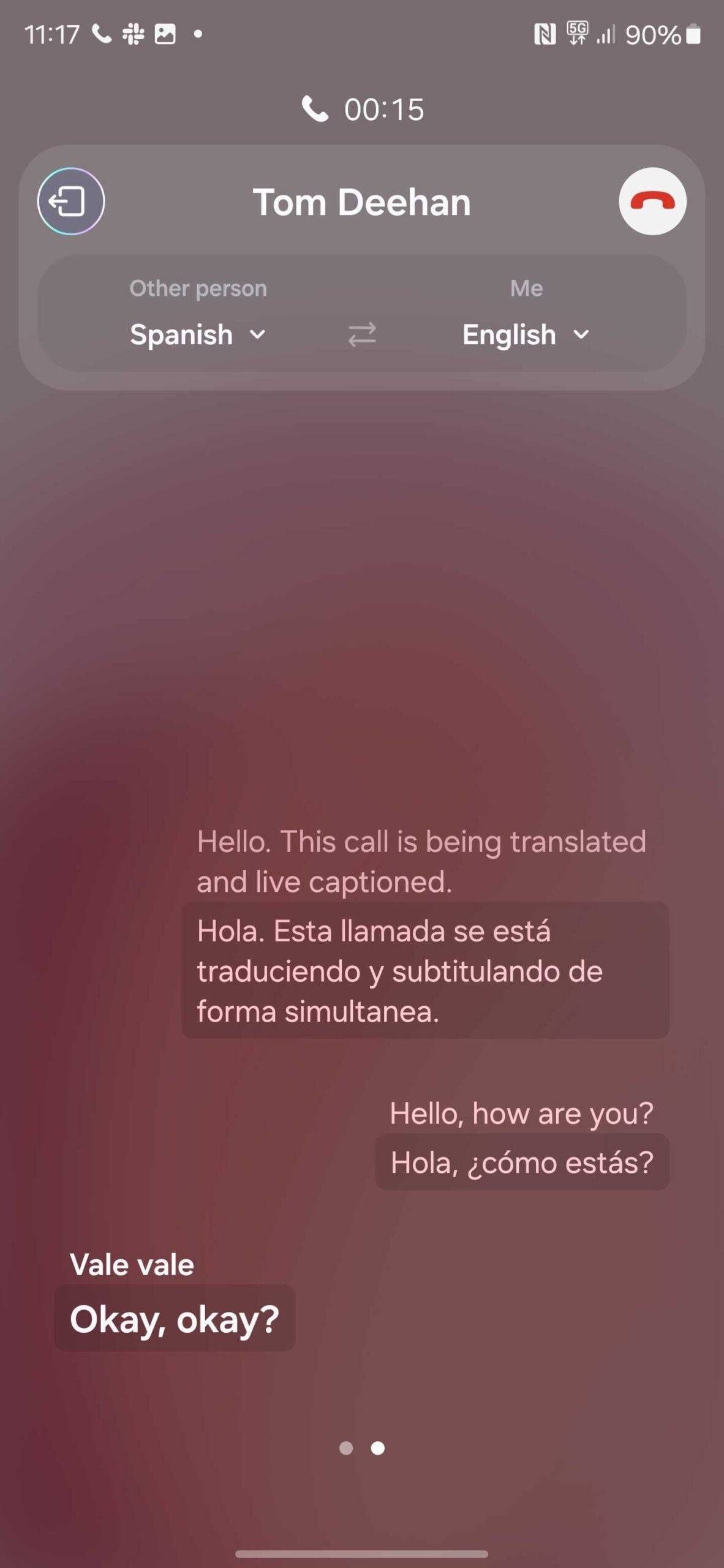
Task: Tap Tom Deehan's name
Action: (x=361, y=202)
